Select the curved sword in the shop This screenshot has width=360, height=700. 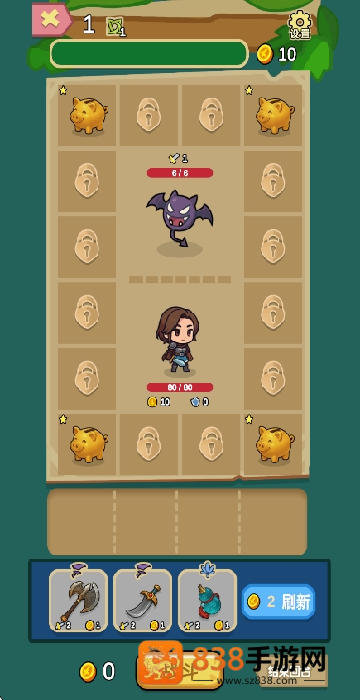tap(142, 601)
